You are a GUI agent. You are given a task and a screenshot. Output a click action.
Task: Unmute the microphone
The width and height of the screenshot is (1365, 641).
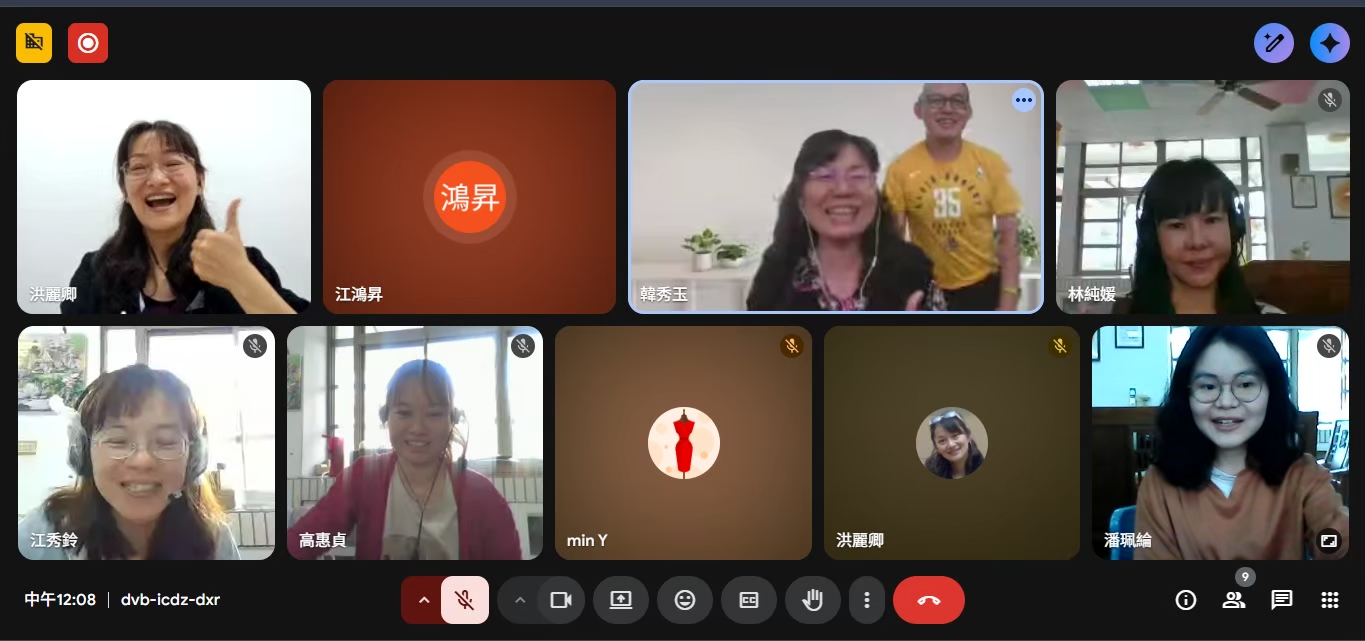click(464, 600)
